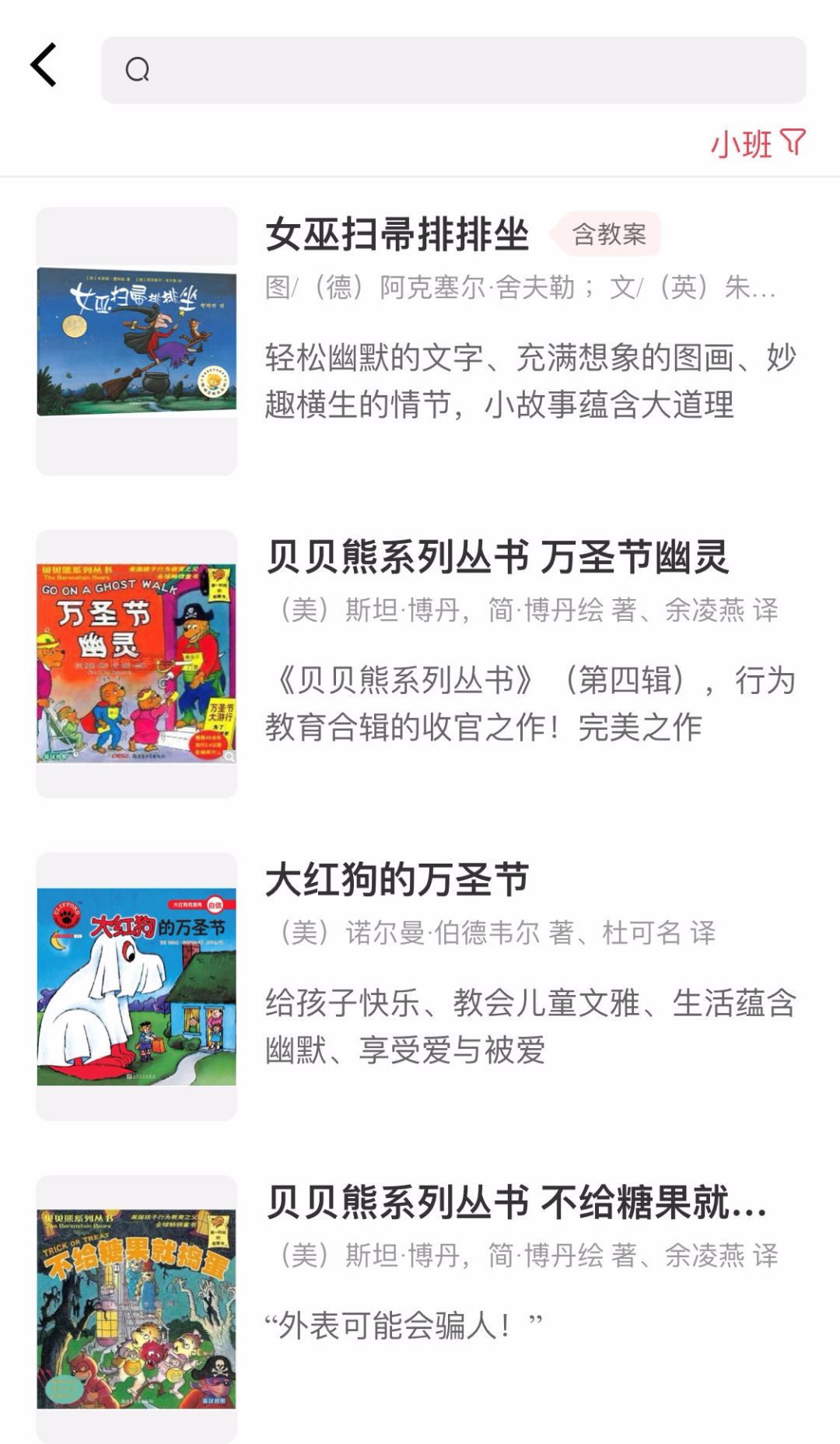Open the filter funnel icon next to 小班
The image size is (840, 1444).
793,142
